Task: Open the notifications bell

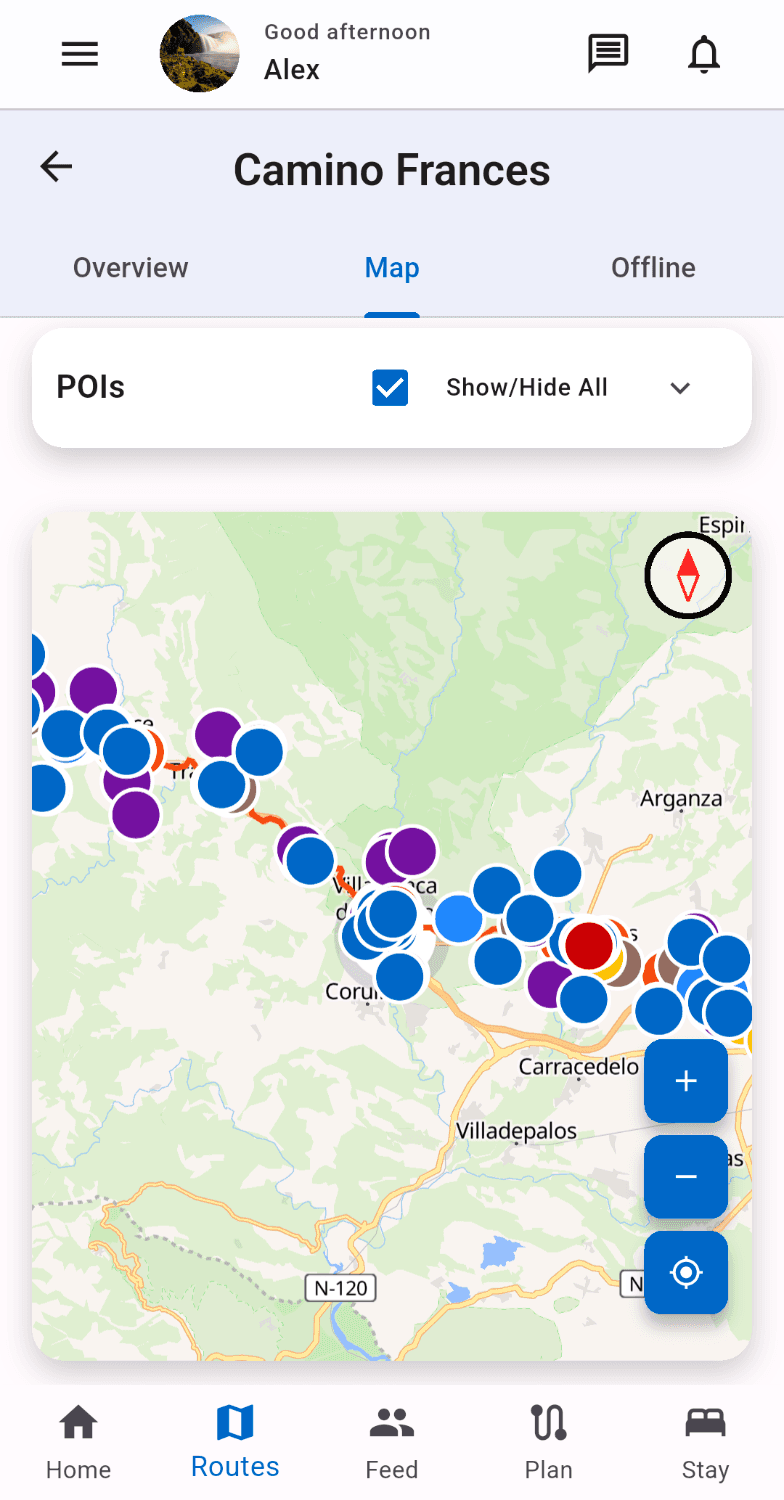Action: pos(704,54)
